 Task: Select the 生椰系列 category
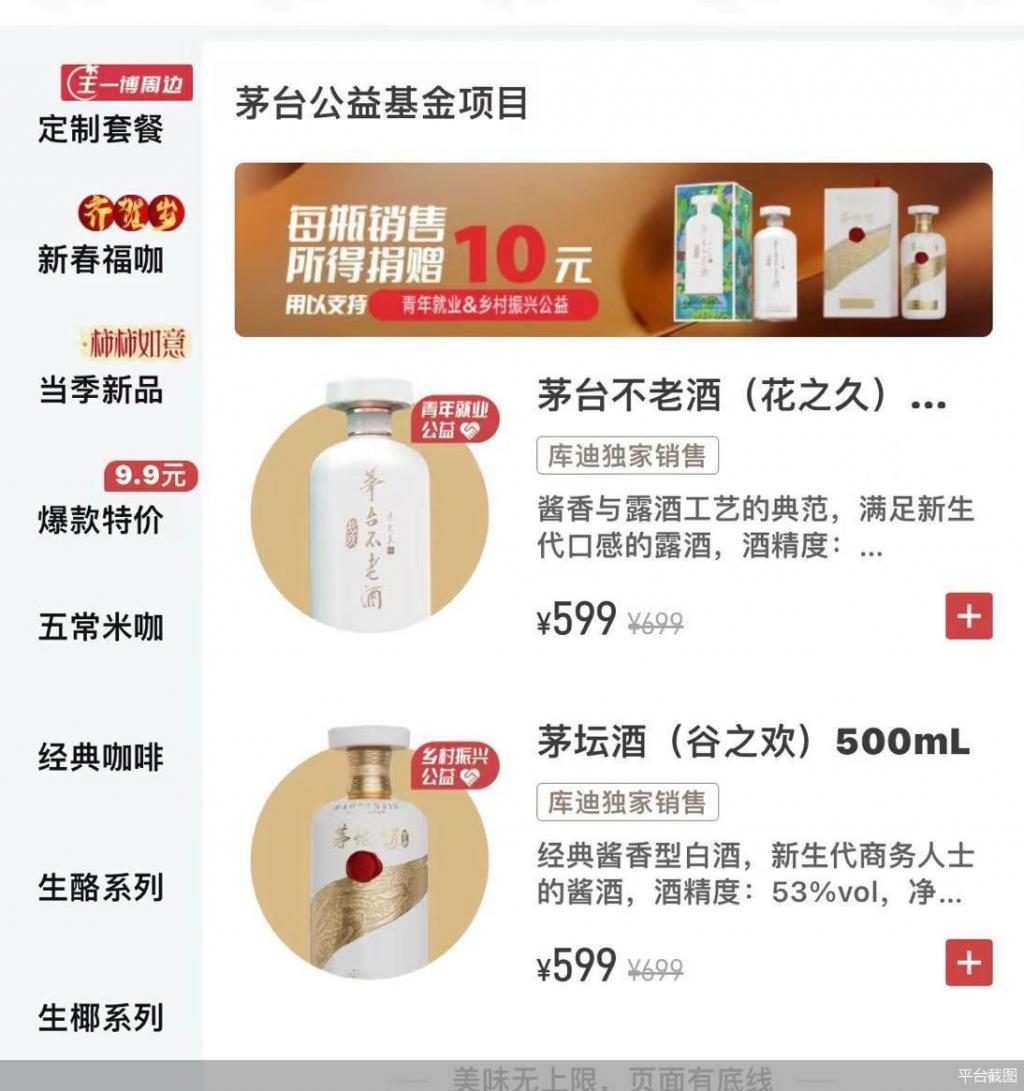coord(100,1018)
